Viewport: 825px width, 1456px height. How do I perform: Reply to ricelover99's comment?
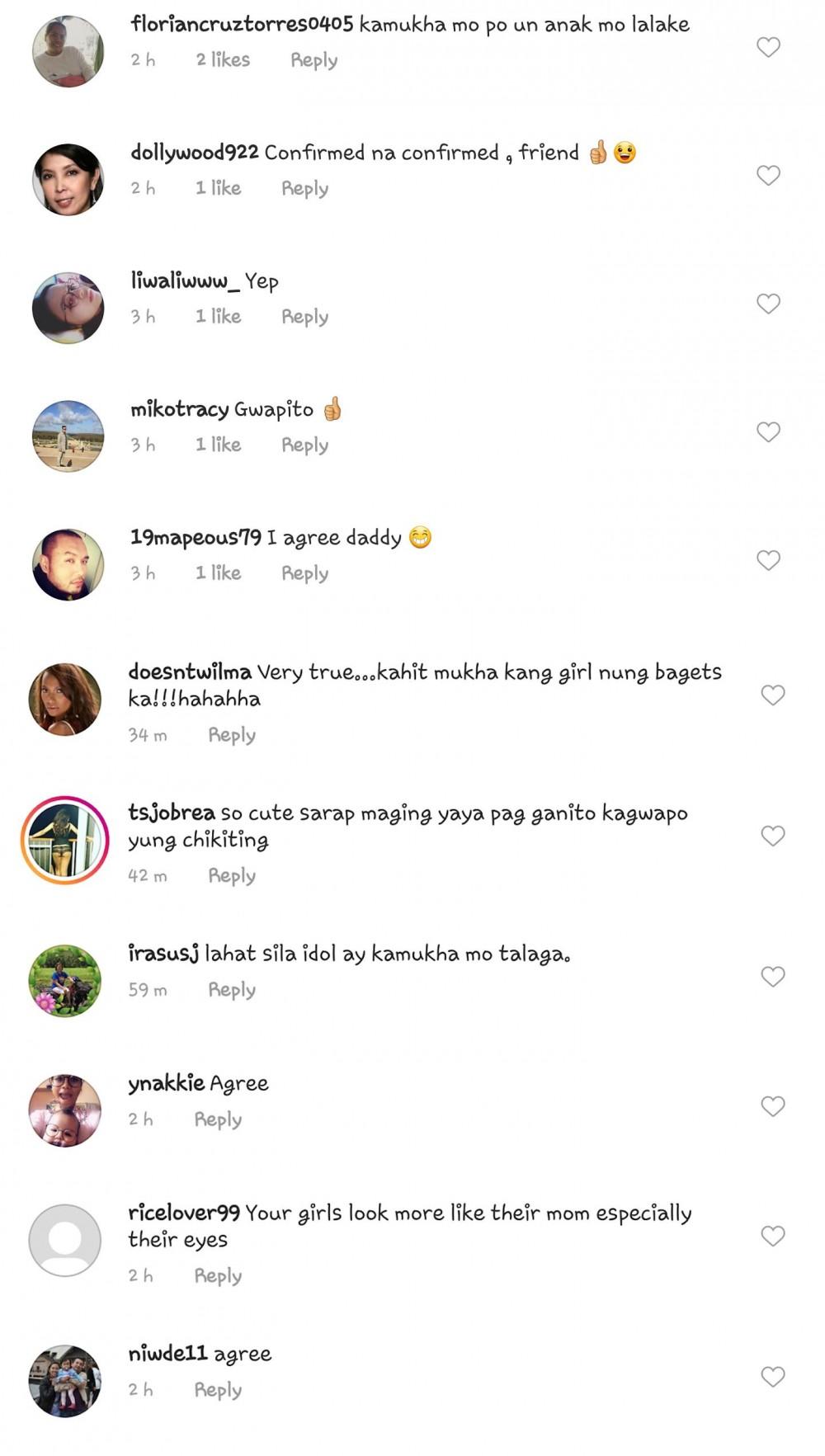click(218, 1276)
